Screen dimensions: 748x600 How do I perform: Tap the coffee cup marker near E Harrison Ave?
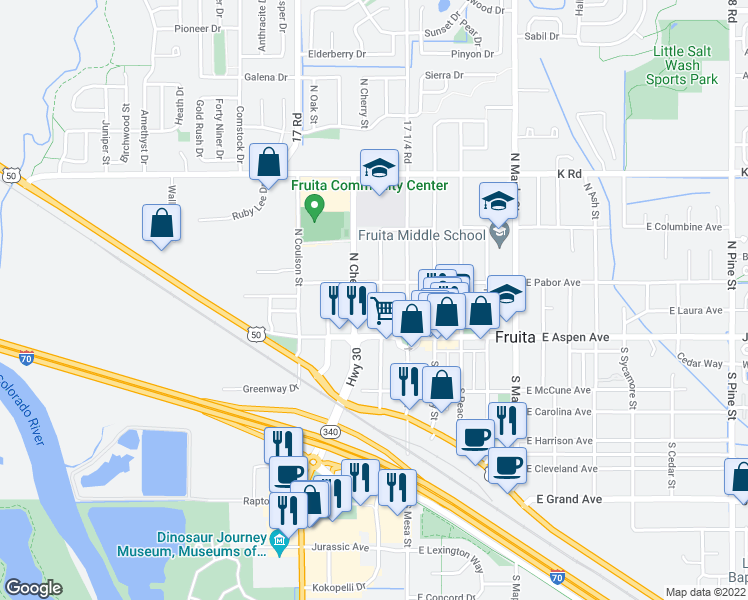(476, 440)
